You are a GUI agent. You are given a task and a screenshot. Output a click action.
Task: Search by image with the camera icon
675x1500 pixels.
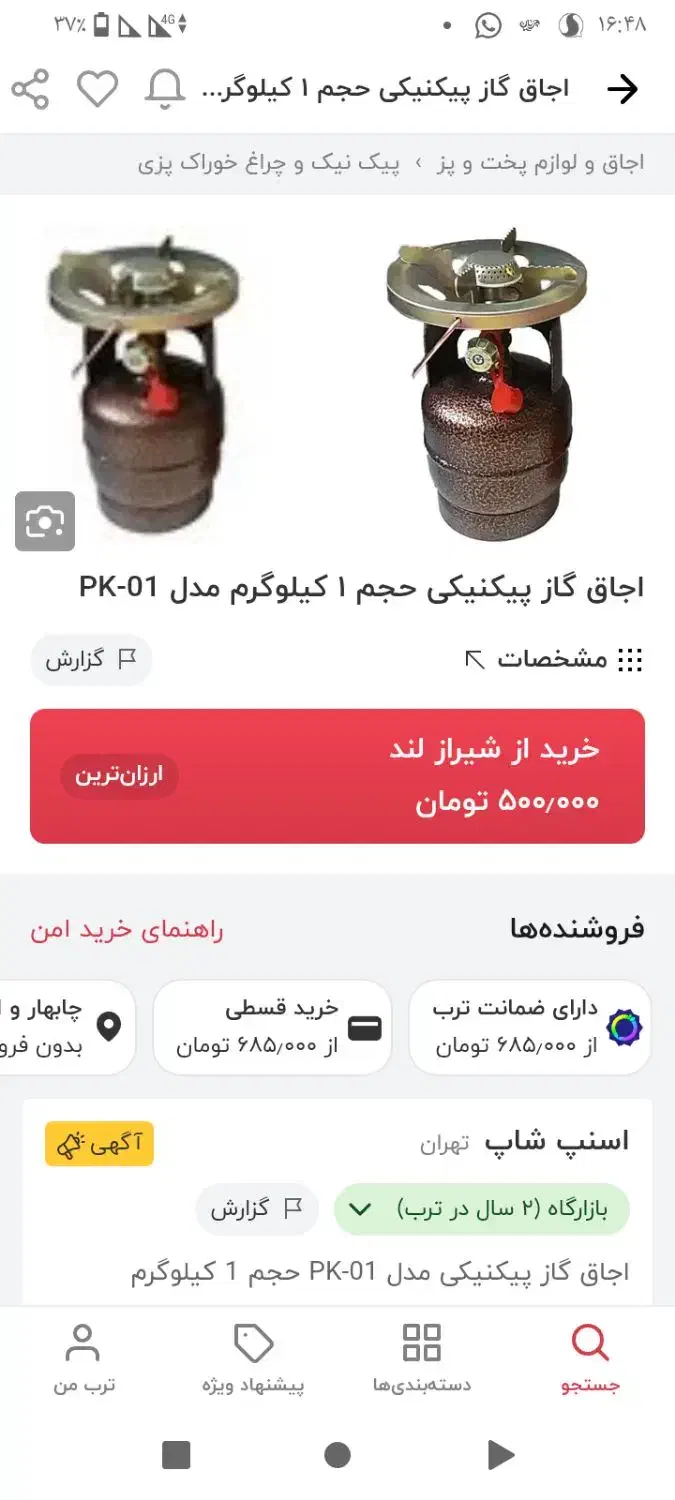(x=45, y=521)
